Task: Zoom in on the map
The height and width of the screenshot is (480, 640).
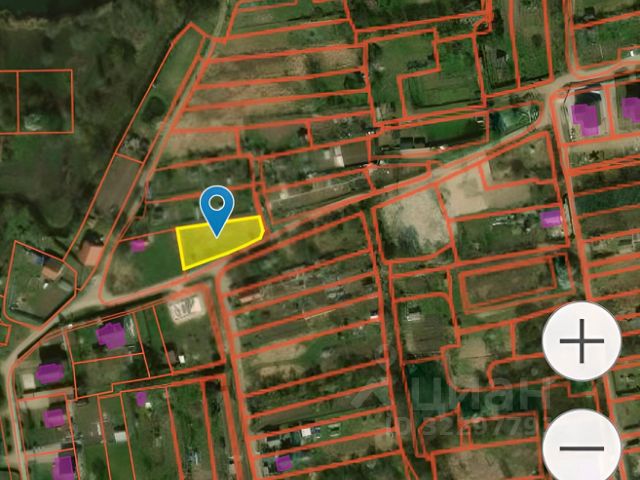Action: coord(582,343)
